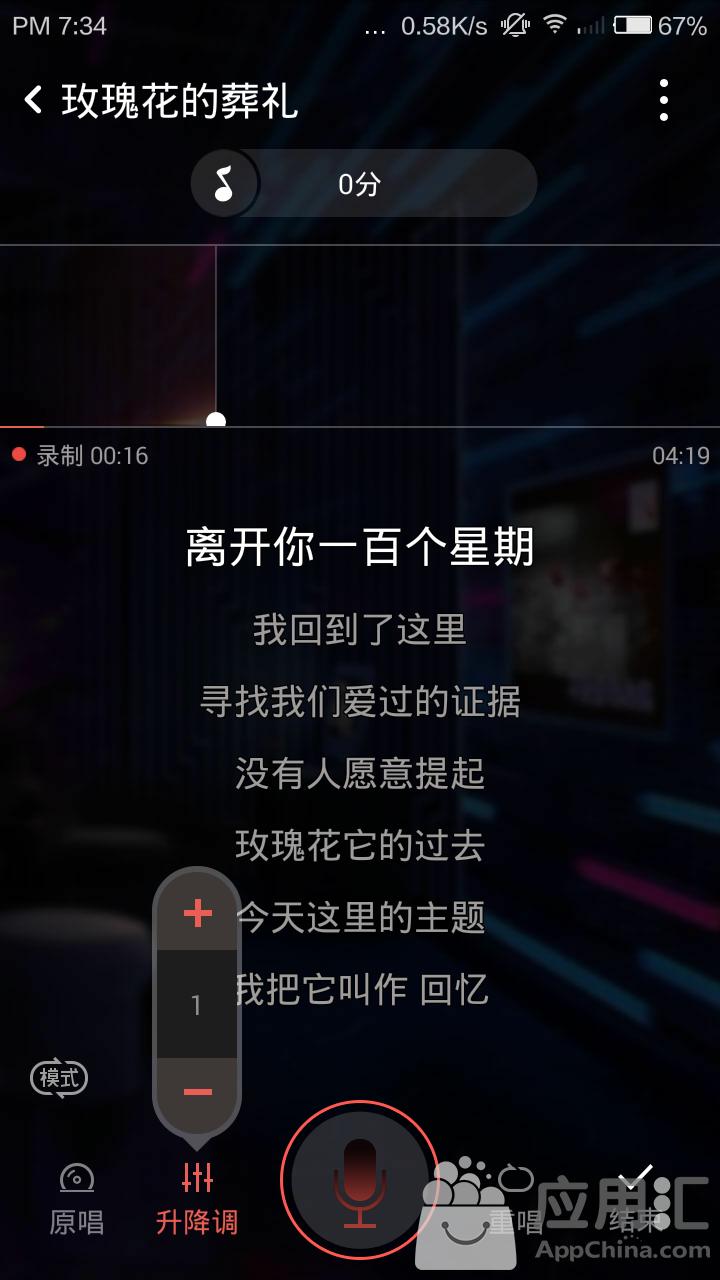Restart singing with 重唱
720x1280 pixels.
[516, 1198]
